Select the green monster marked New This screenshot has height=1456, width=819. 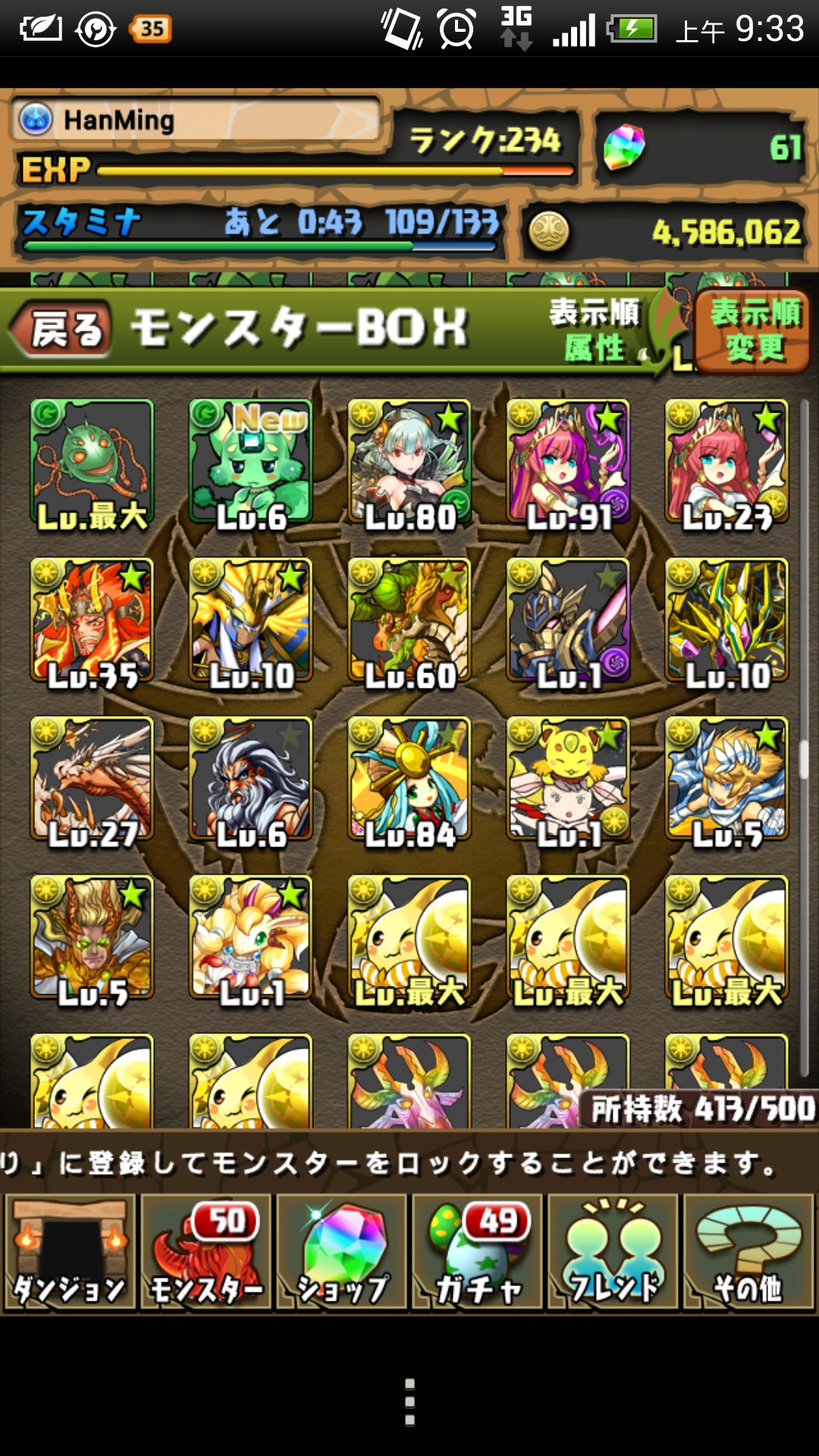click(x=251, y=463)
